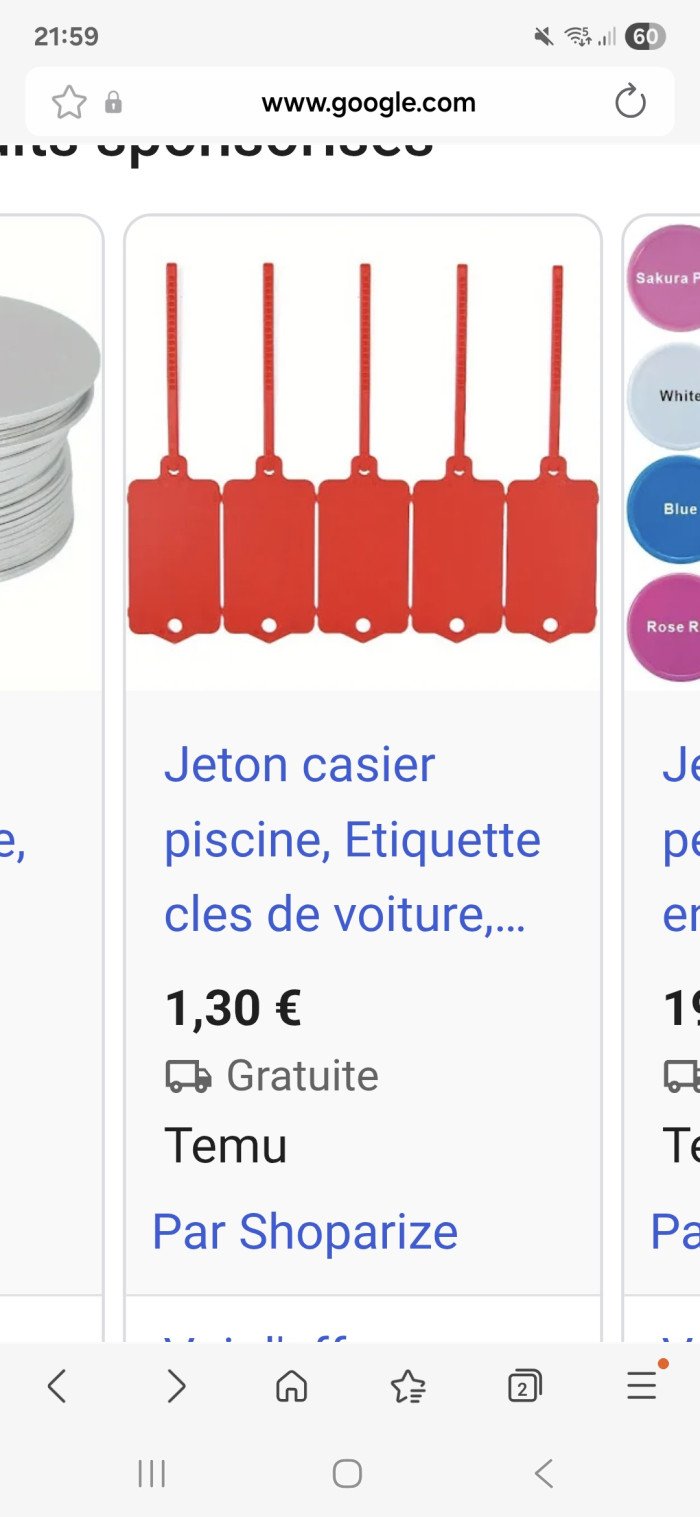
Task: Open the browser home page
Action: click(291, 1386)
